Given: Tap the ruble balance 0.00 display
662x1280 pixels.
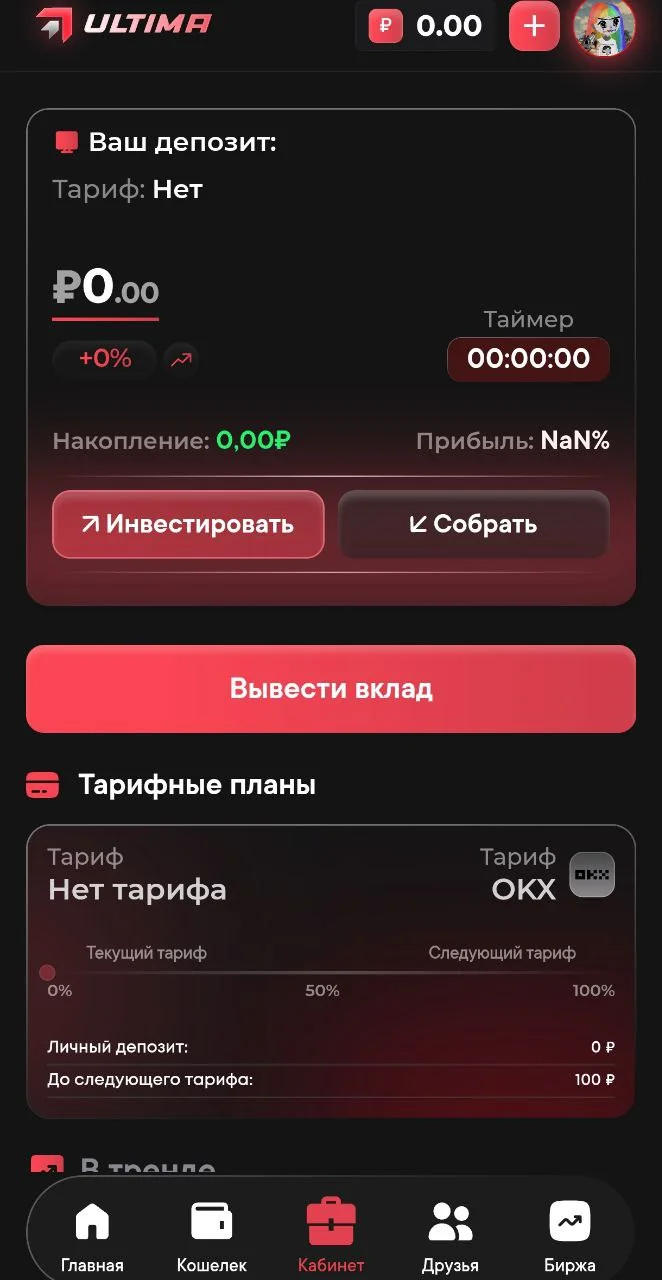Looking at the screenshot, I should 426,25.
